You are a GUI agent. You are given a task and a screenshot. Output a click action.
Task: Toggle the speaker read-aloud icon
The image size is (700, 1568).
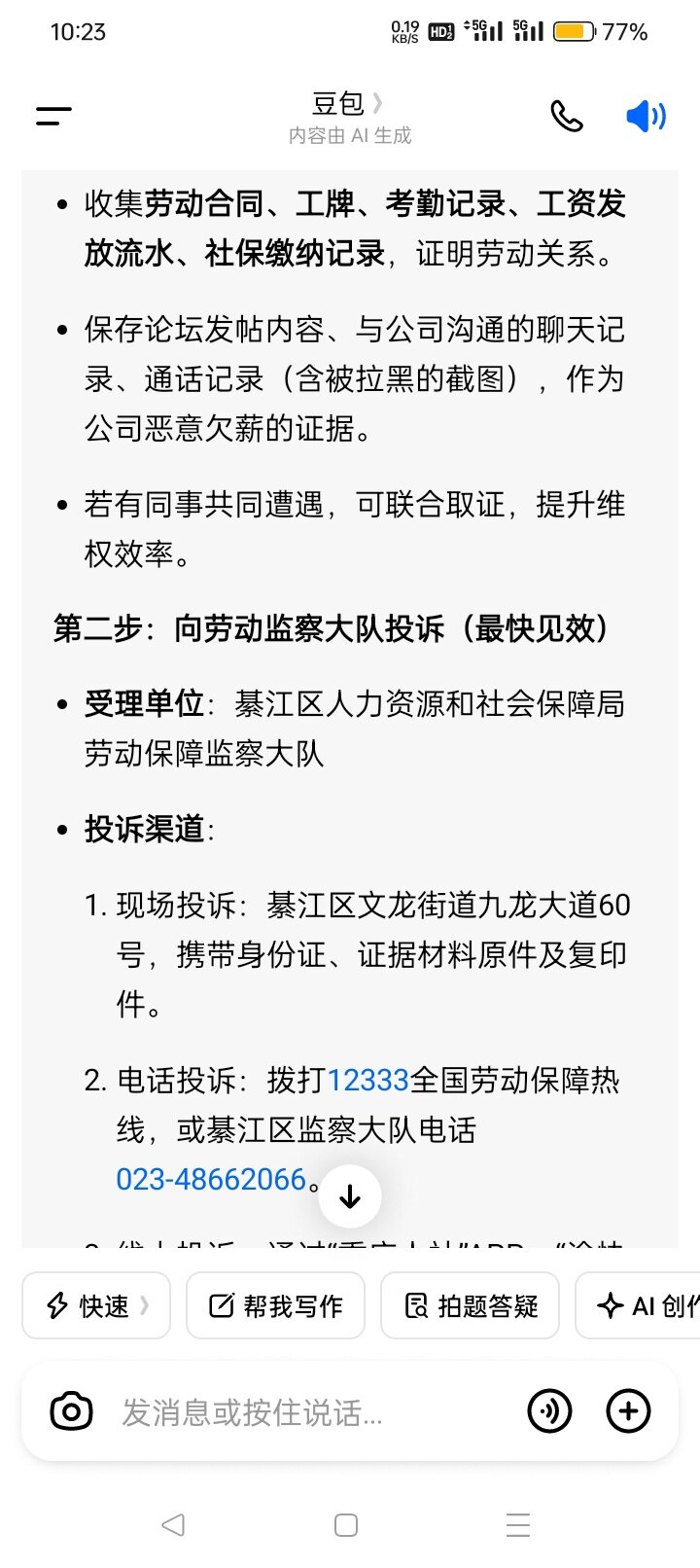tap(646, 117)
